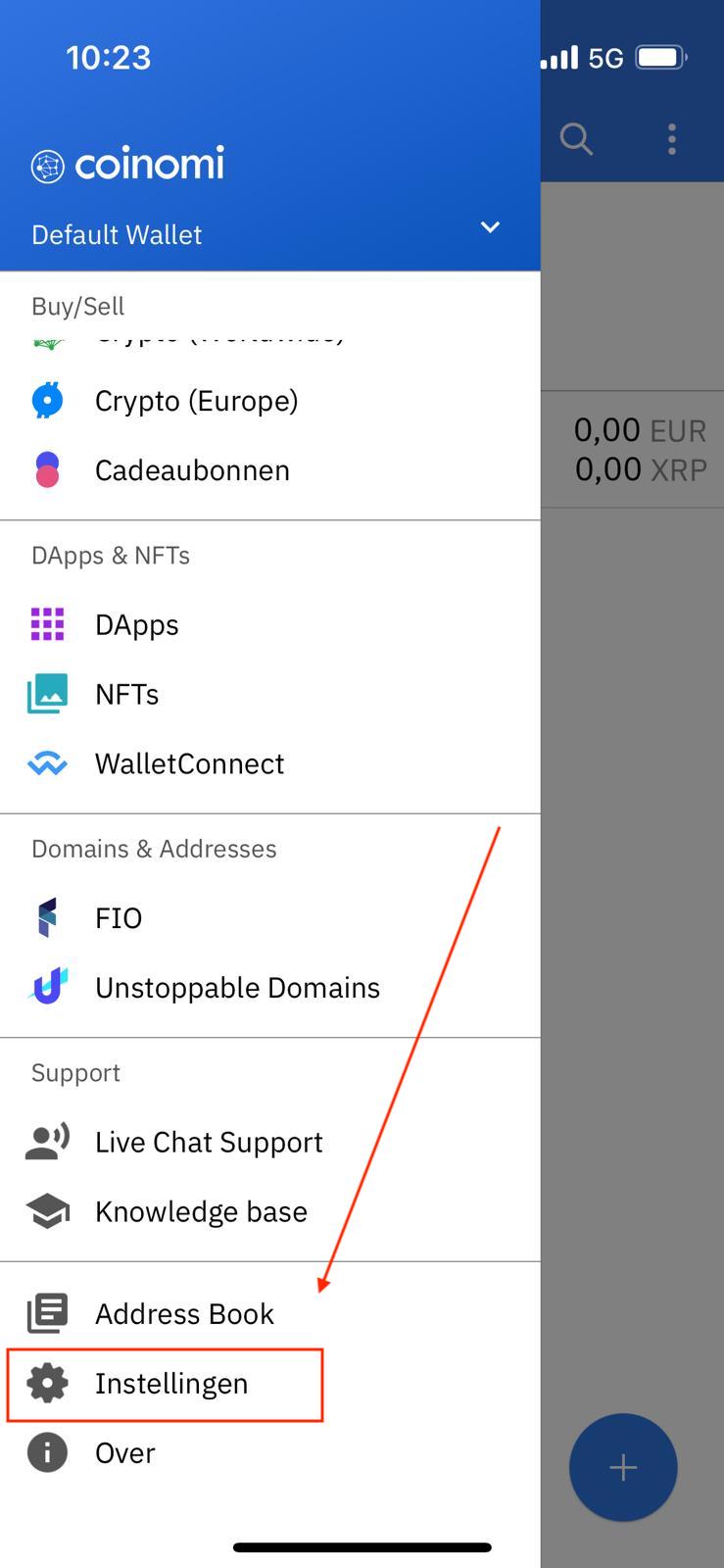Select the Knowledge base icon
This screenshot has height=1568, width=724.
46,1210
